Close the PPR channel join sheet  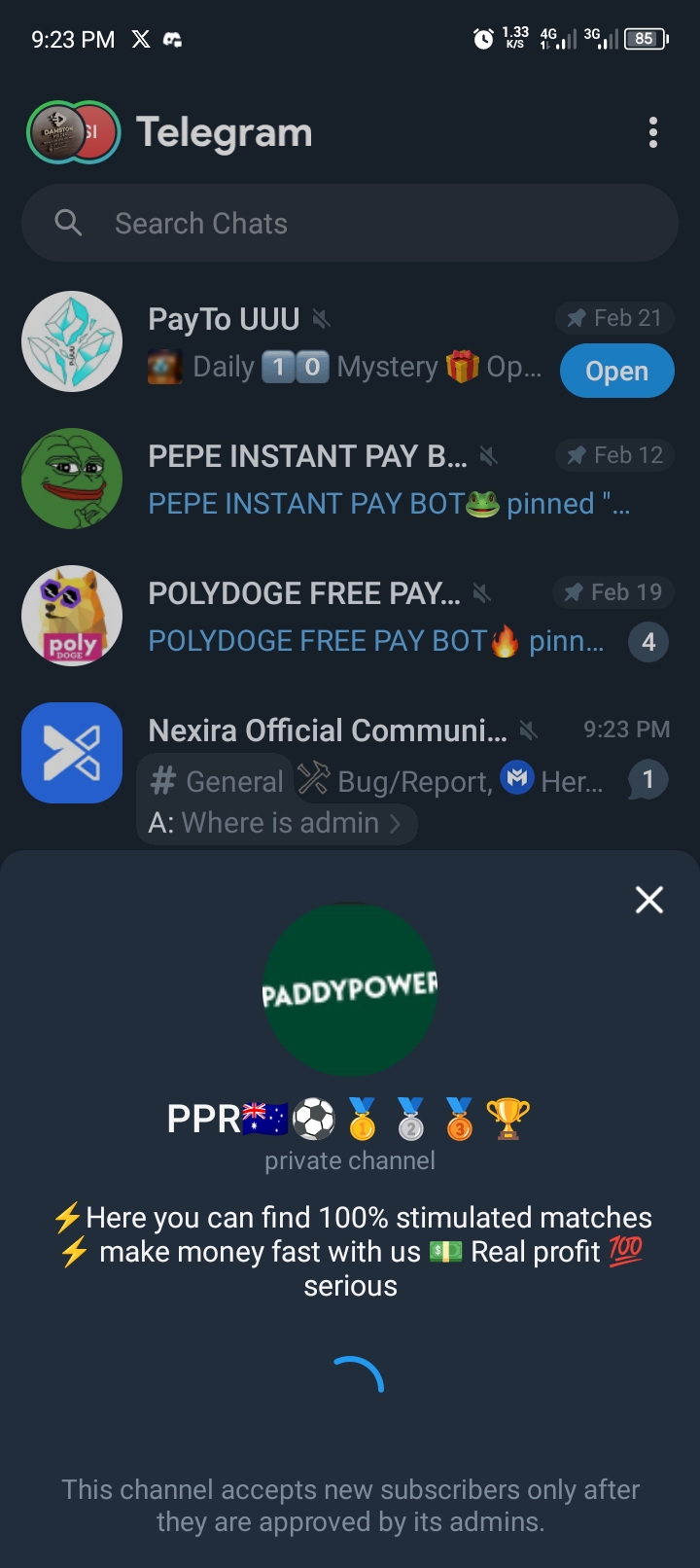(648, 900)
